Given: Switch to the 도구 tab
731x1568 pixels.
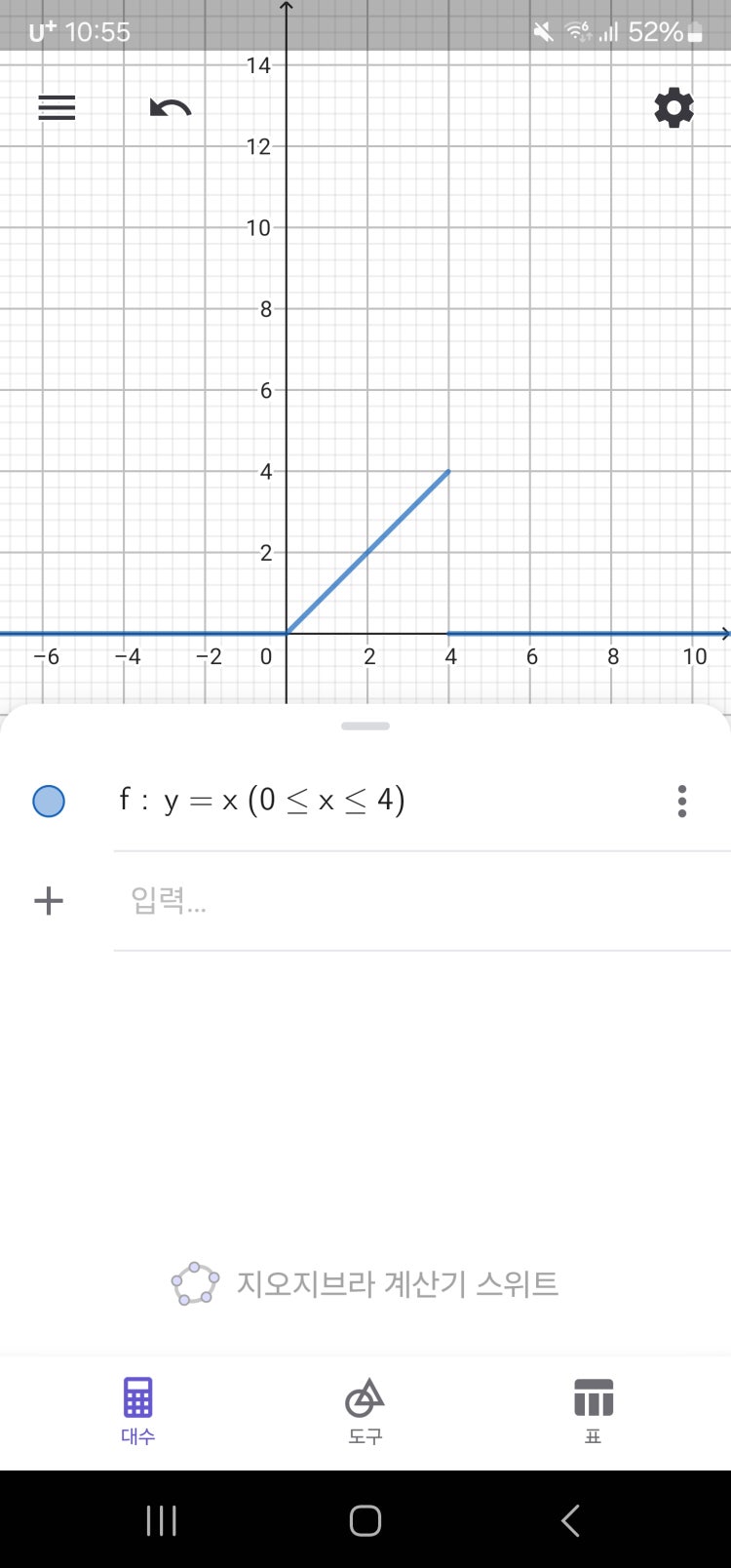Looking at the screenshot, I should [365, 1410].
